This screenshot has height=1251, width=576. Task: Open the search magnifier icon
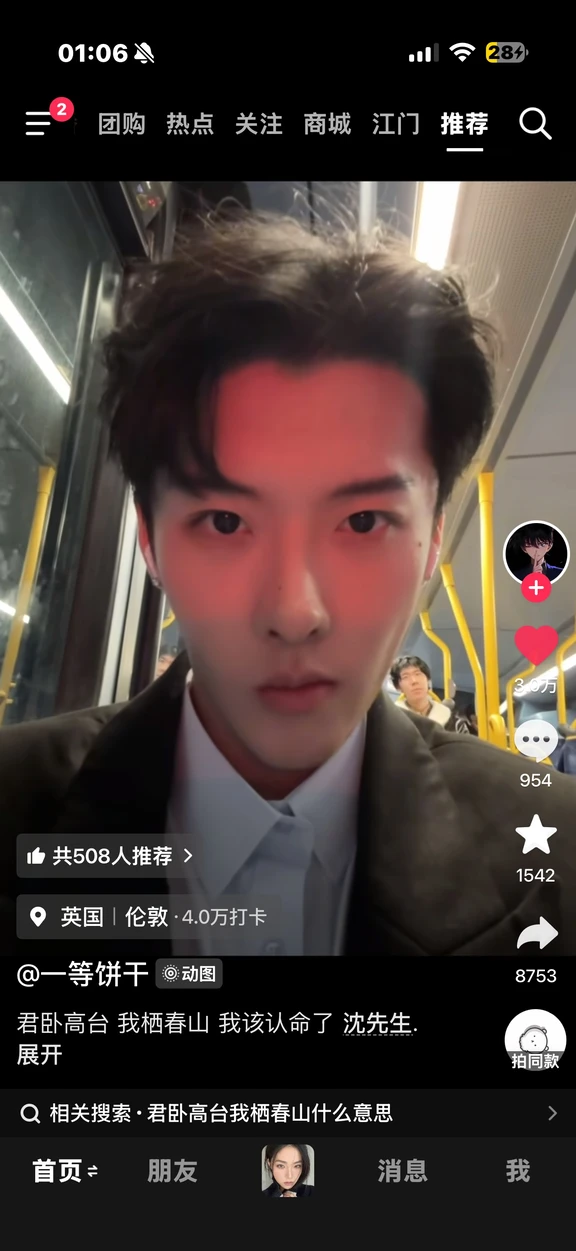(535, 124)
